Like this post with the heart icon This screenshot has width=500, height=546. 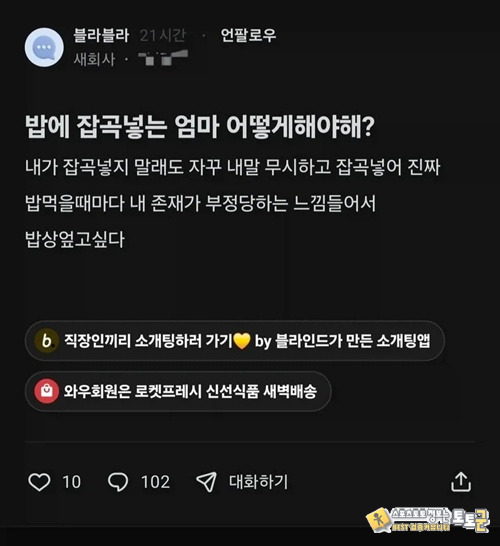click(39, 482)
